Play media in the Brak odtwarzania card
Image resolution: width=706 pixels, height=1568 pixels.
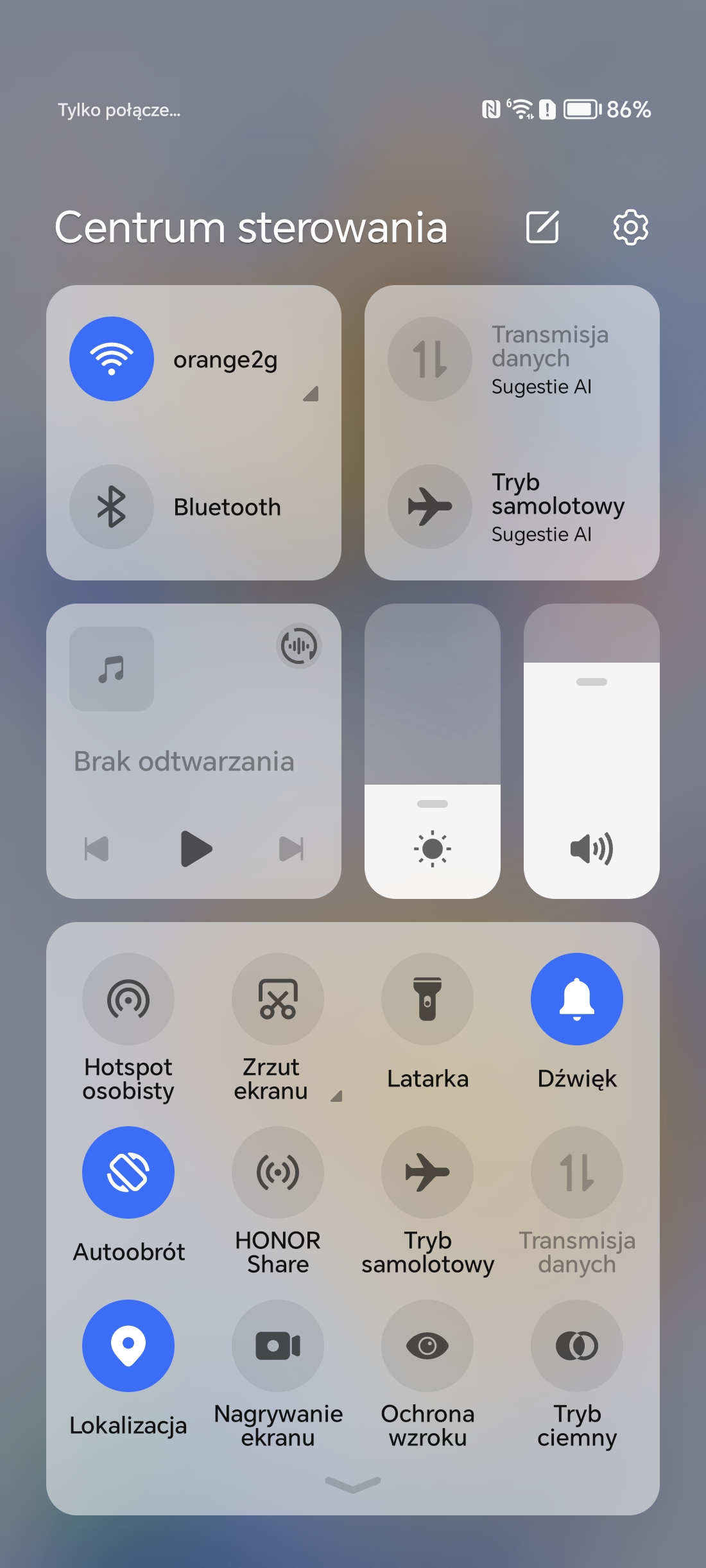coord(196,849)
